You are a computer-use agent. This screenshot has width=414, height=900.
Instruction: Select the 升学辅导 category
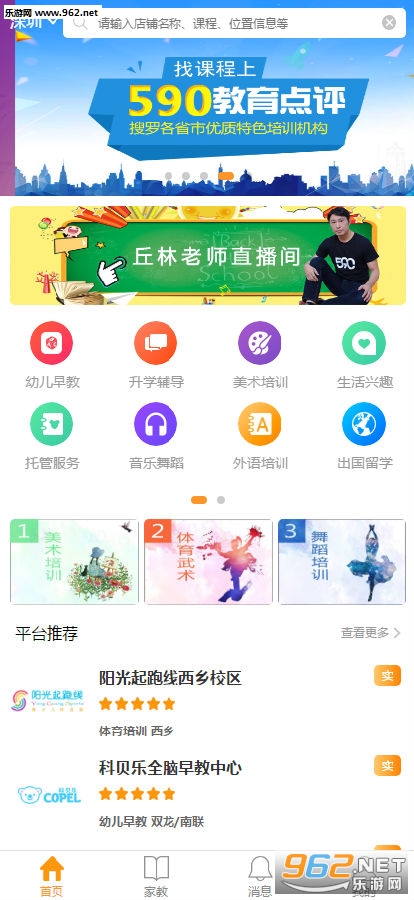[156, 355]
